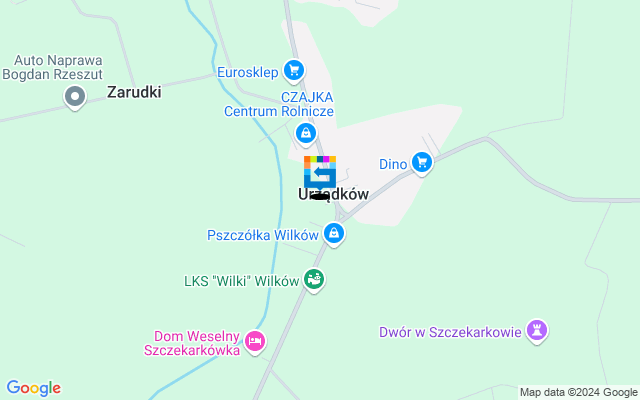
Task: Open the Pszczółka Wilków shop marker
Action: point(334,235)
